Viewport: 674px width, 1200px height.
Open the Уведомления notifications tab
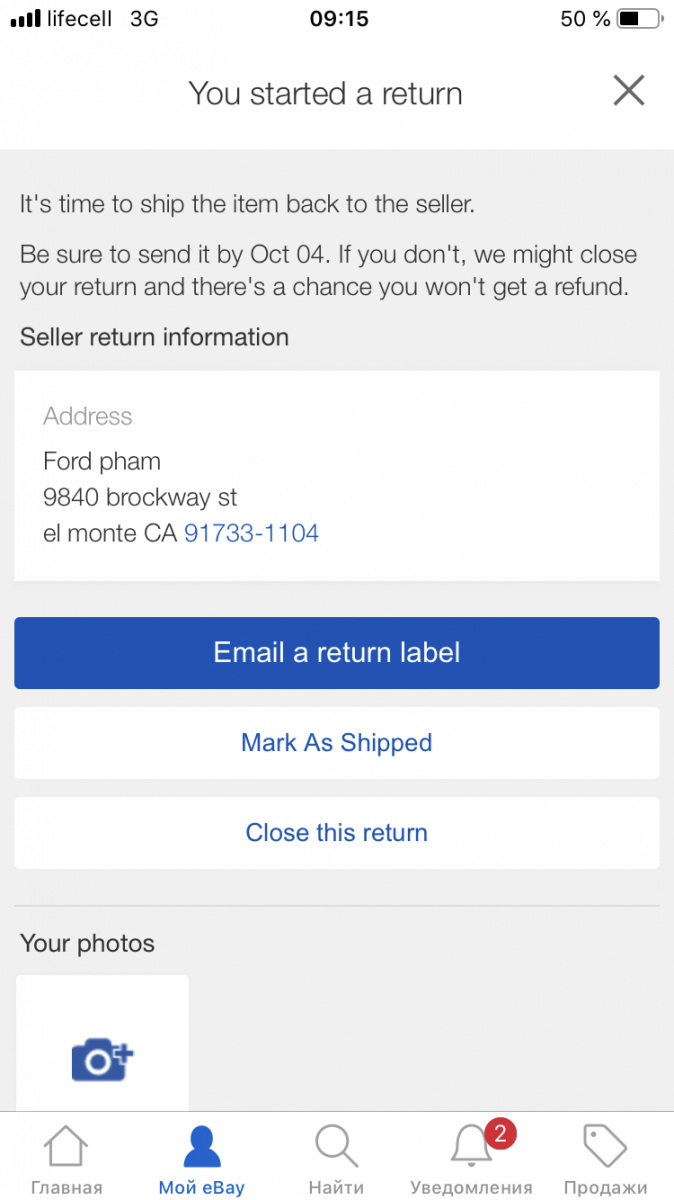[471, 1160]
